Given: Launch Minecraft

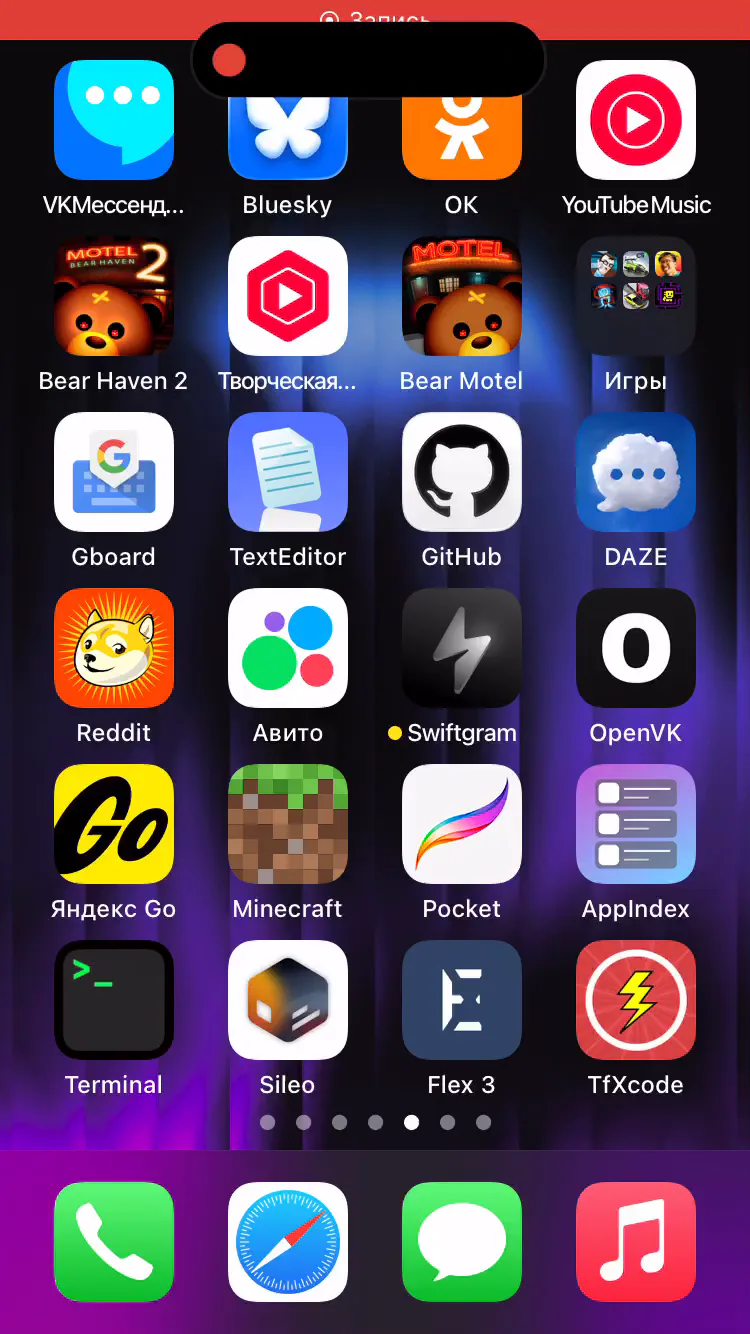Looking at the screenshot, I should (288, 824).
